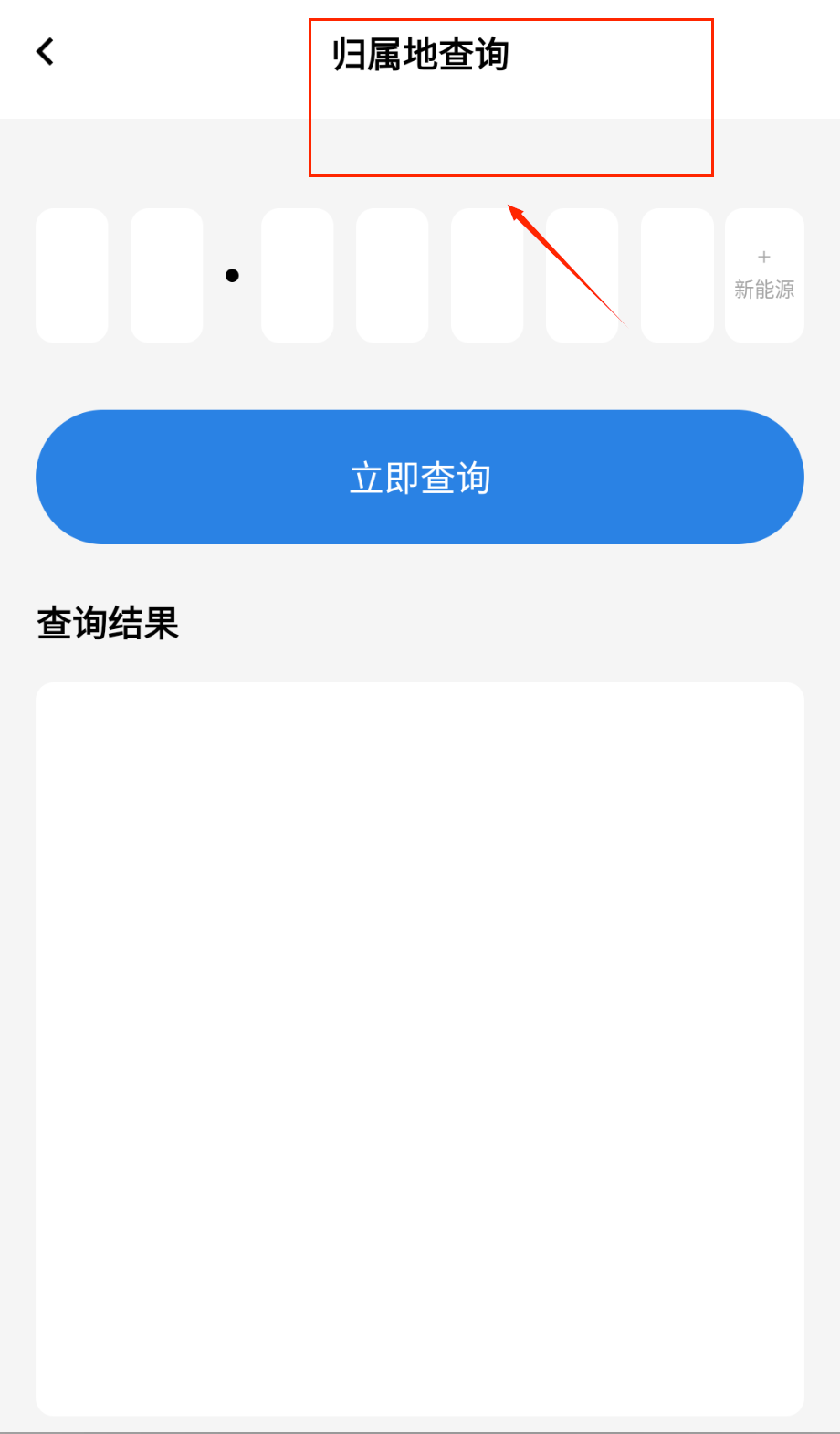
Task: Add the 新能源 plate digit box
Action: tap(764, 275)
